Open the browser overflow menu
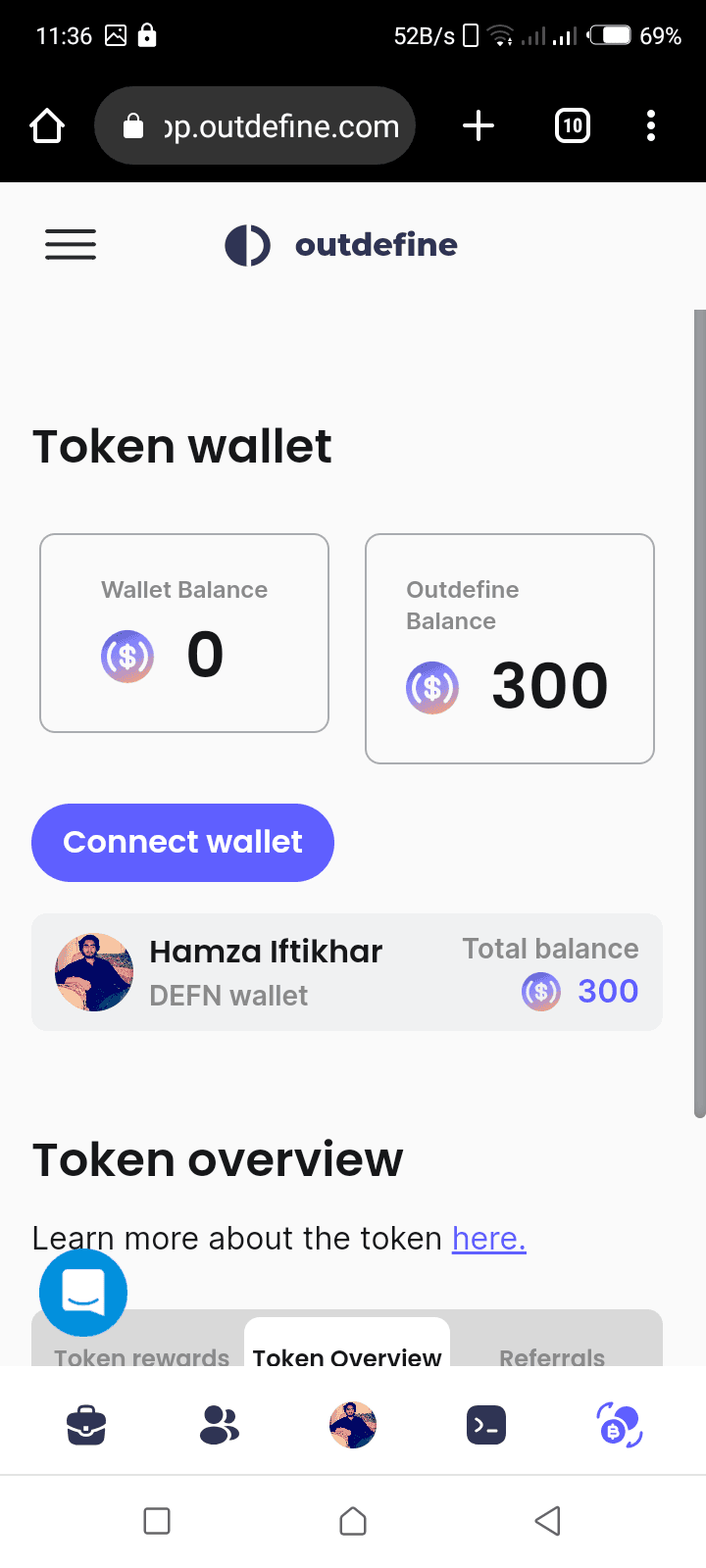This screenshot has width=706, height=1568. 651,126
